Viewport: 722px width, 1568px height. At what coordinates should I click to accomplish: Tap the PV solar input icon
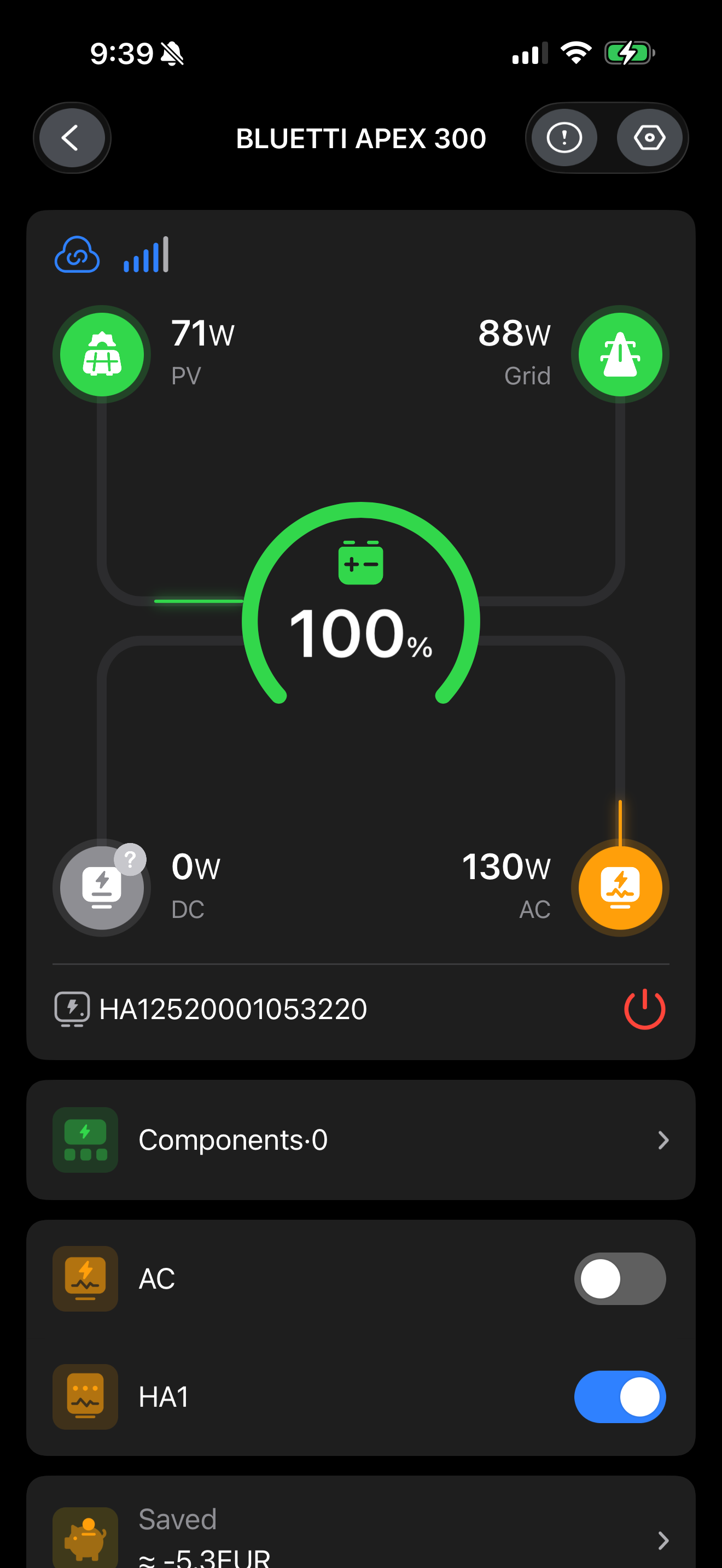pos(102,355)
